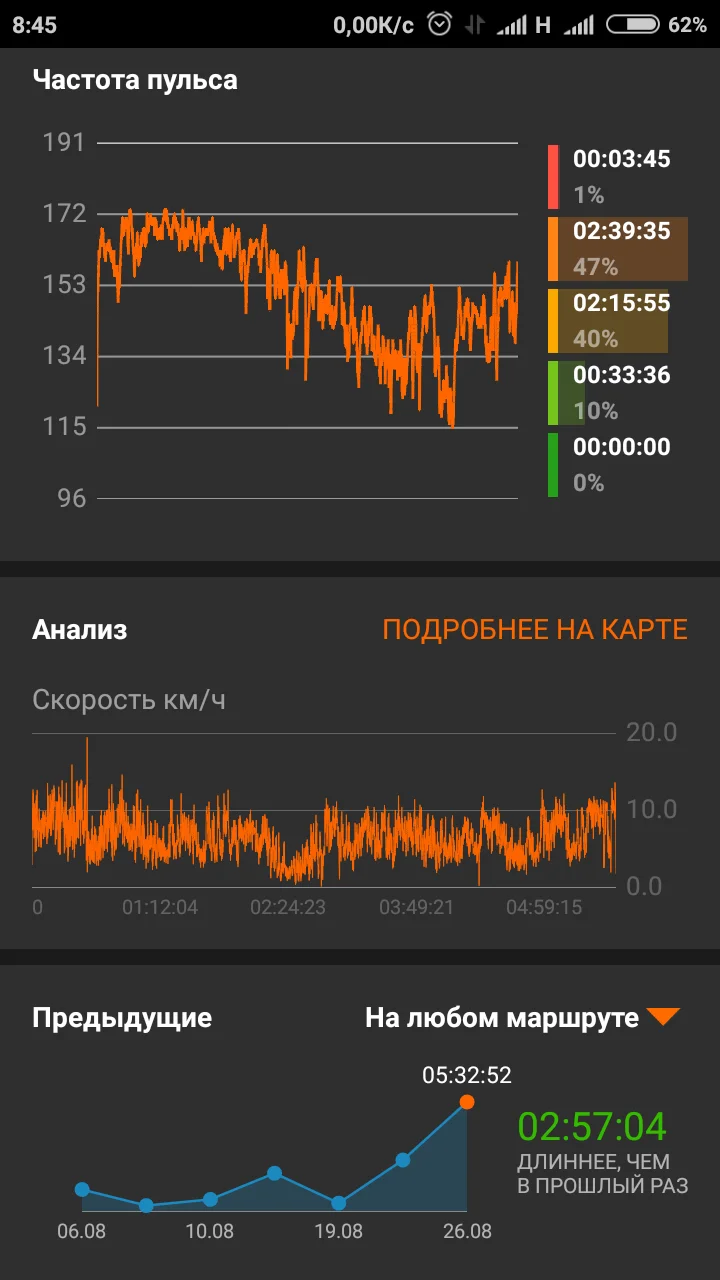Select the 19.08 workout point on chart

pyautogui.click(x=338, y=1203)
